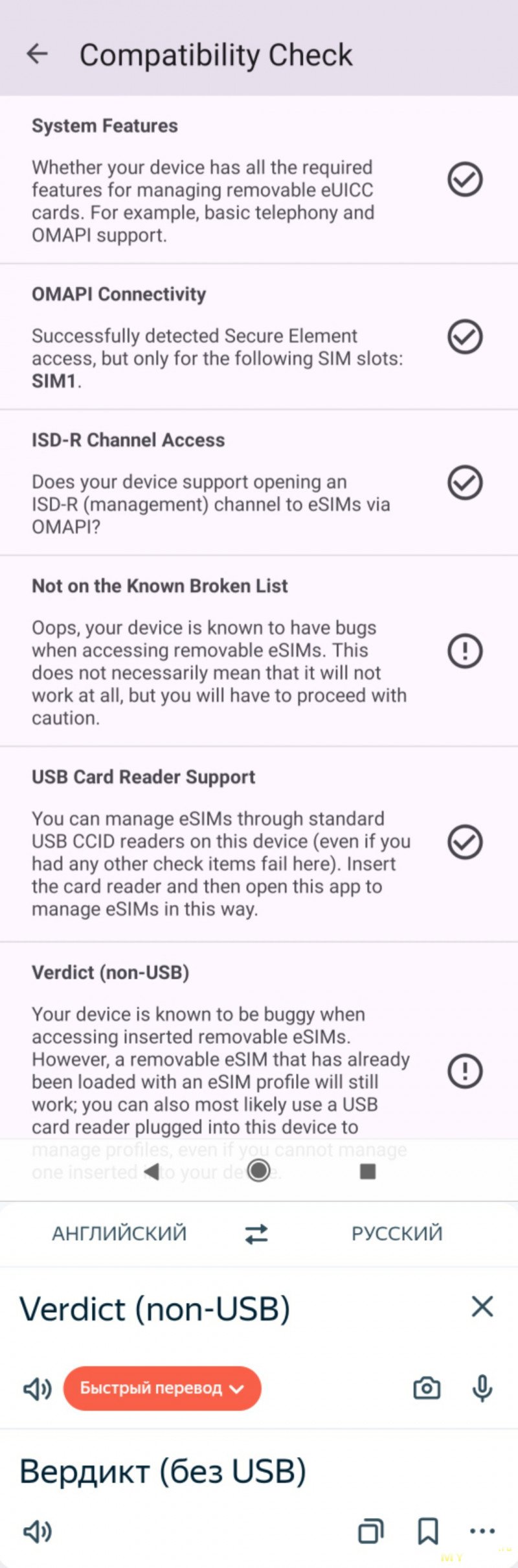Open more options for translation
The width and height of the screenshot is (518, 1568).
pos(482,1532)
